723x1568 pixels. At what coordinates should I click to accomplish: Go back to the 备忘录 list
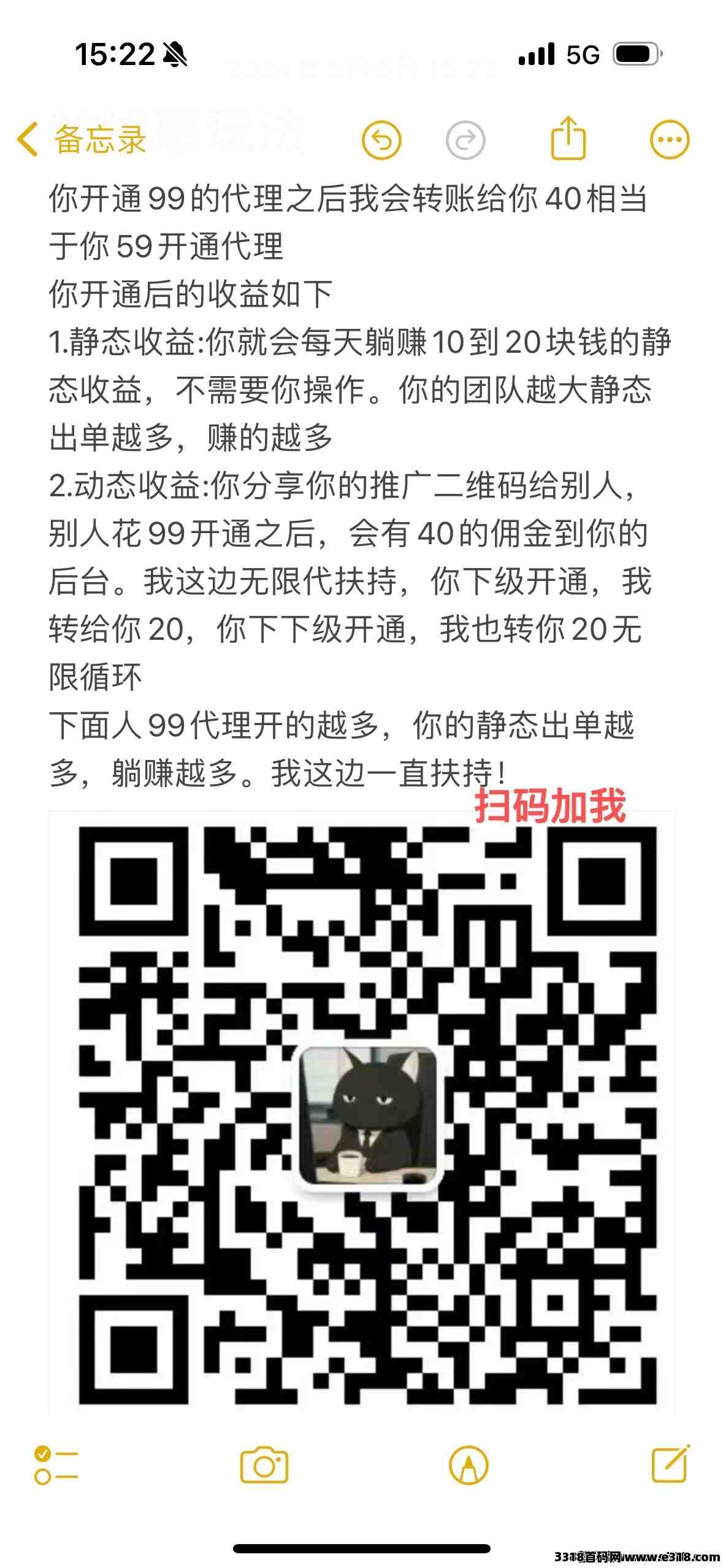[x=82, y=139]
